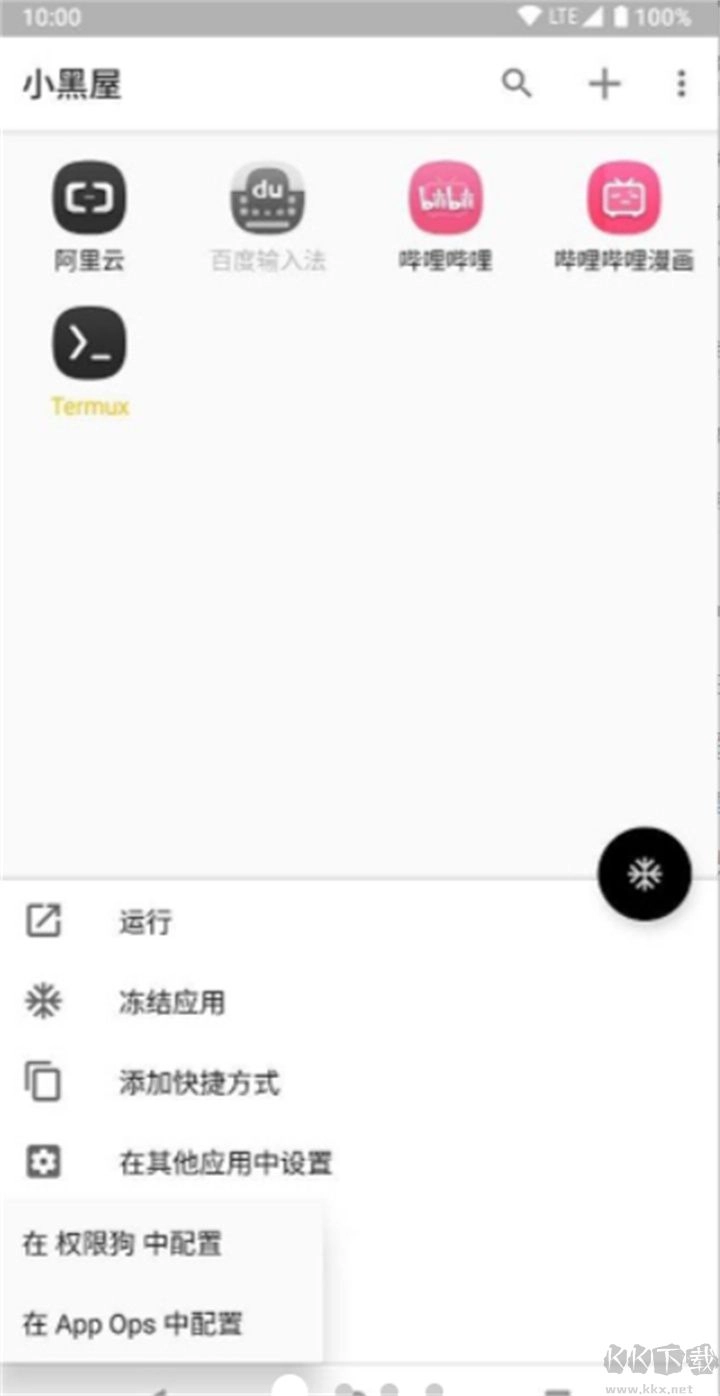Open the three-dot overflow menu

pyautogui.click(x=681, y=84)
